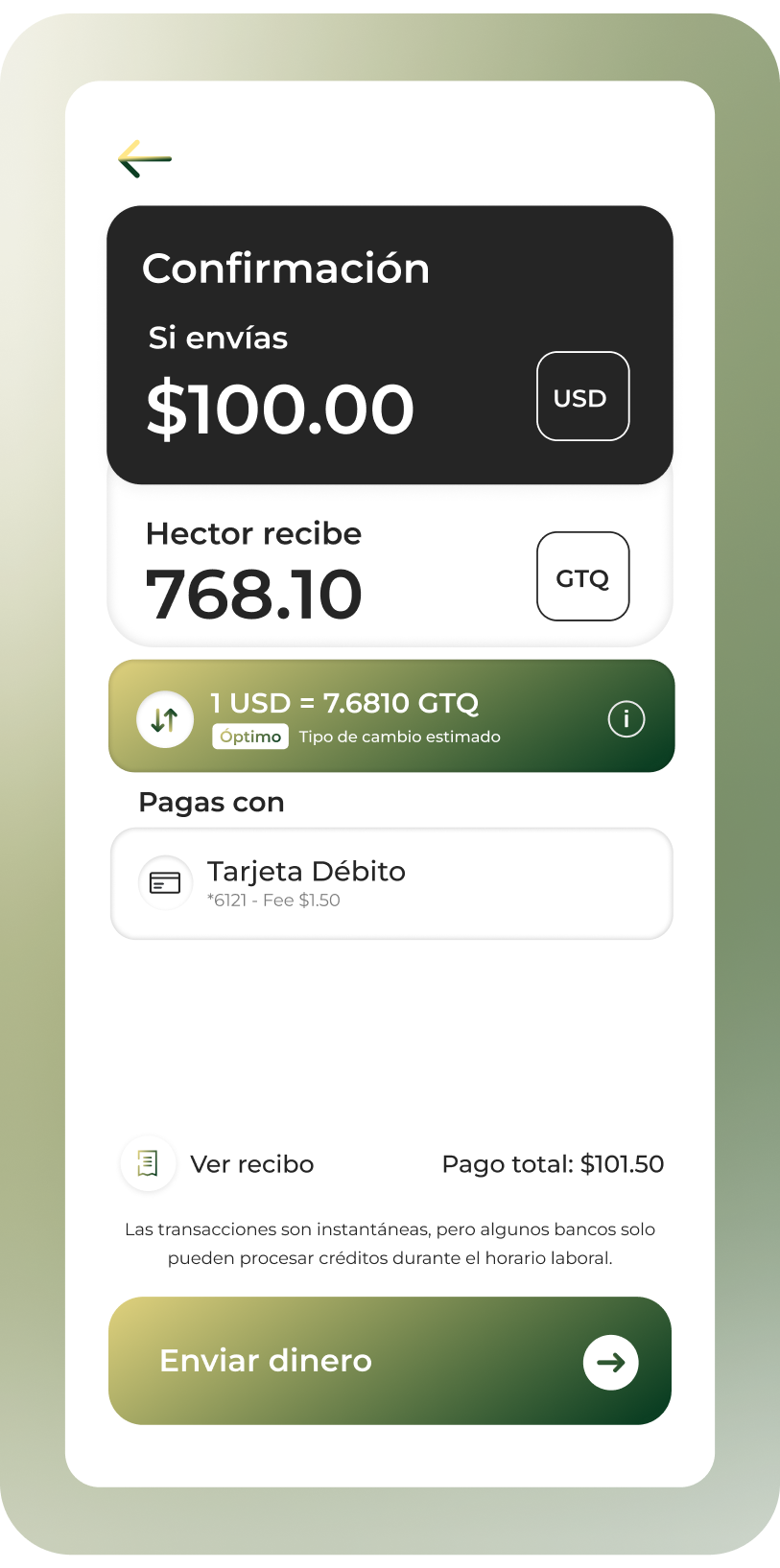Tap Enviar dinero to send money

pyautogui.click(x=390, y=1361)
